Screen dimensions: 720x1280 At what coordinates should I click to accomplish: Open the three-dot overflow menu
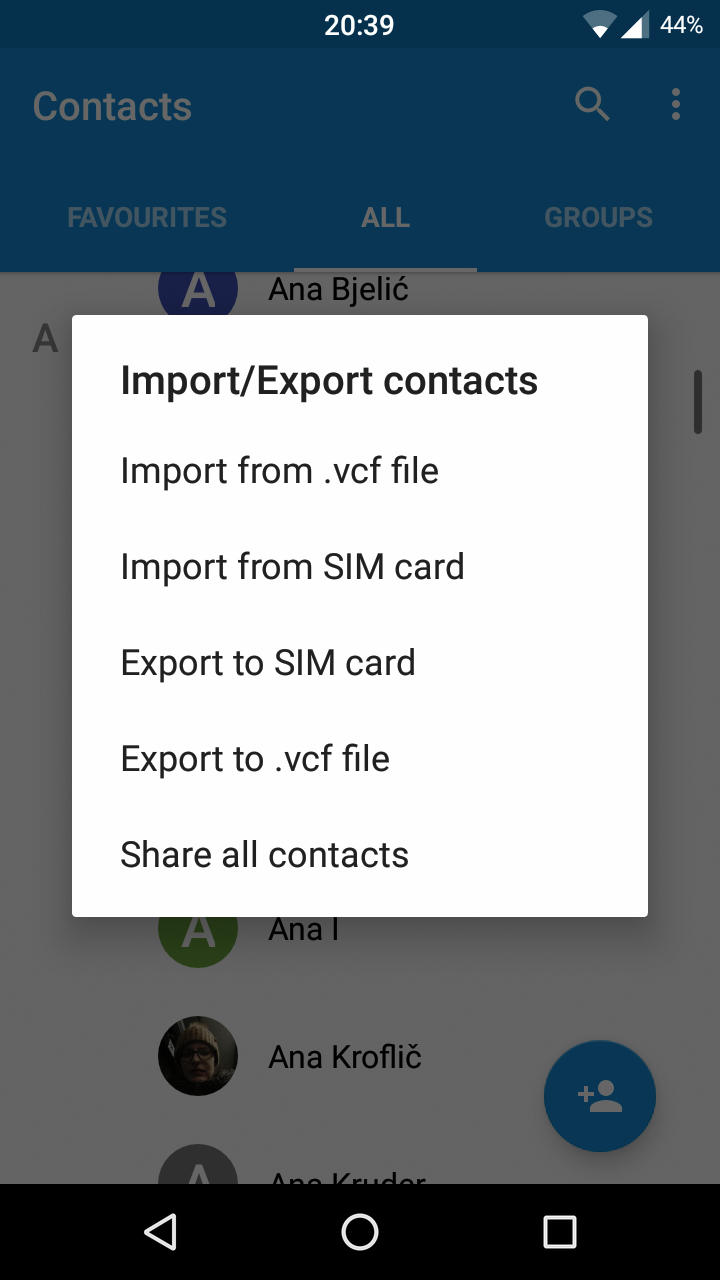tap(676, 104)
